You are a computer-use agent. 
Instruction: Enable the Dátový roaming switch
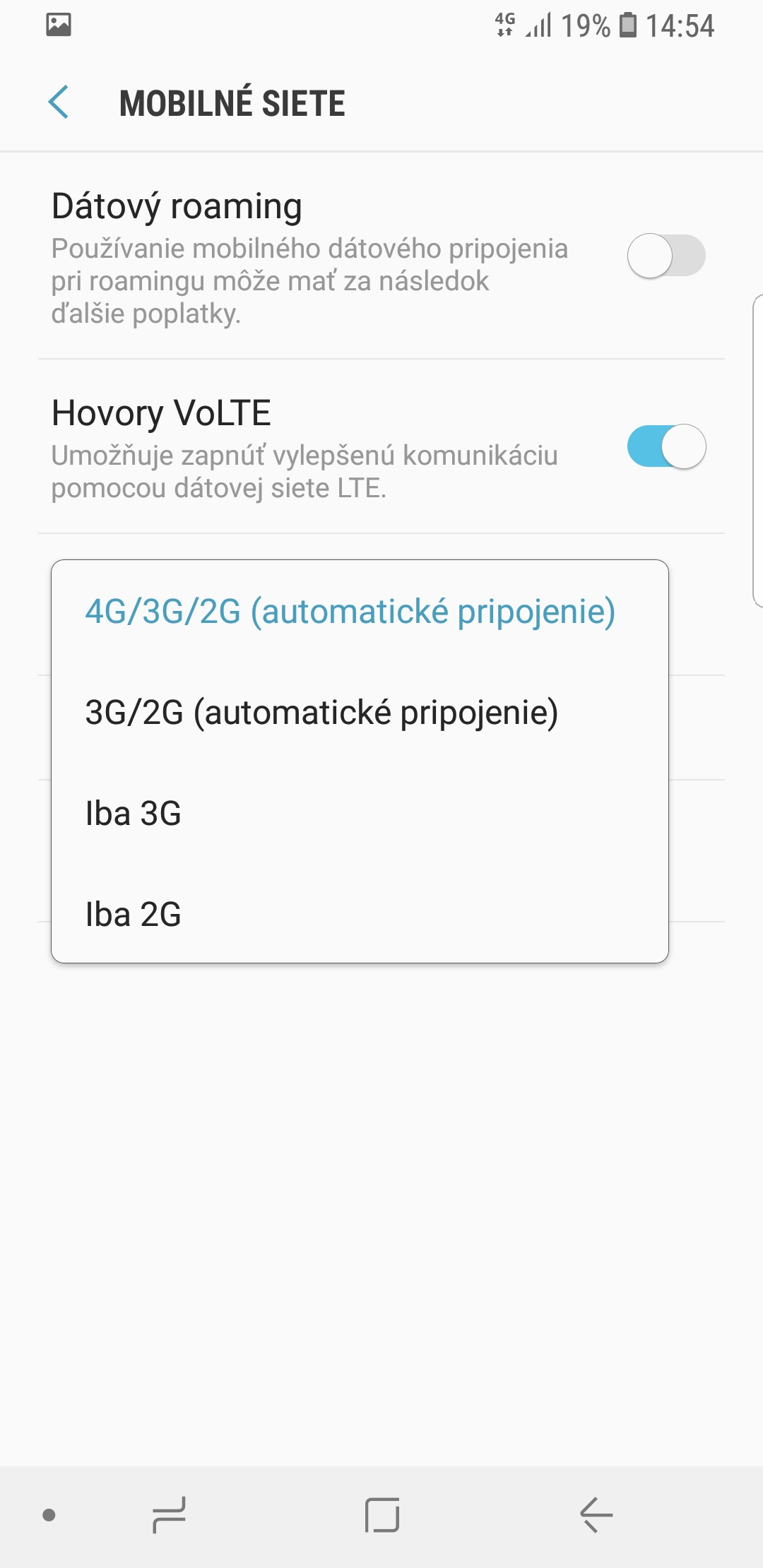pyautogui.click(x=666, y=256)
